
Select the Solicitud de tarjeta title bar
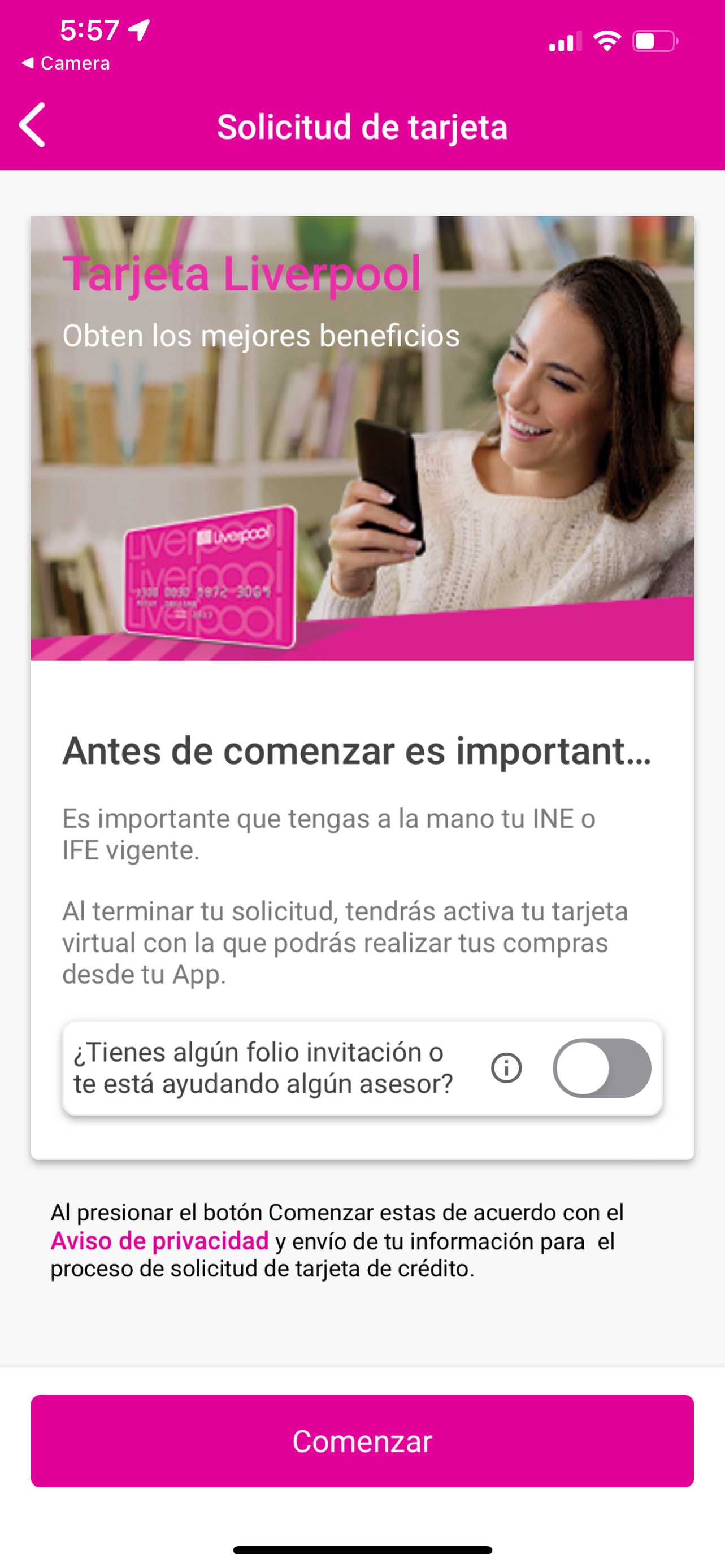tap(362, 127)
